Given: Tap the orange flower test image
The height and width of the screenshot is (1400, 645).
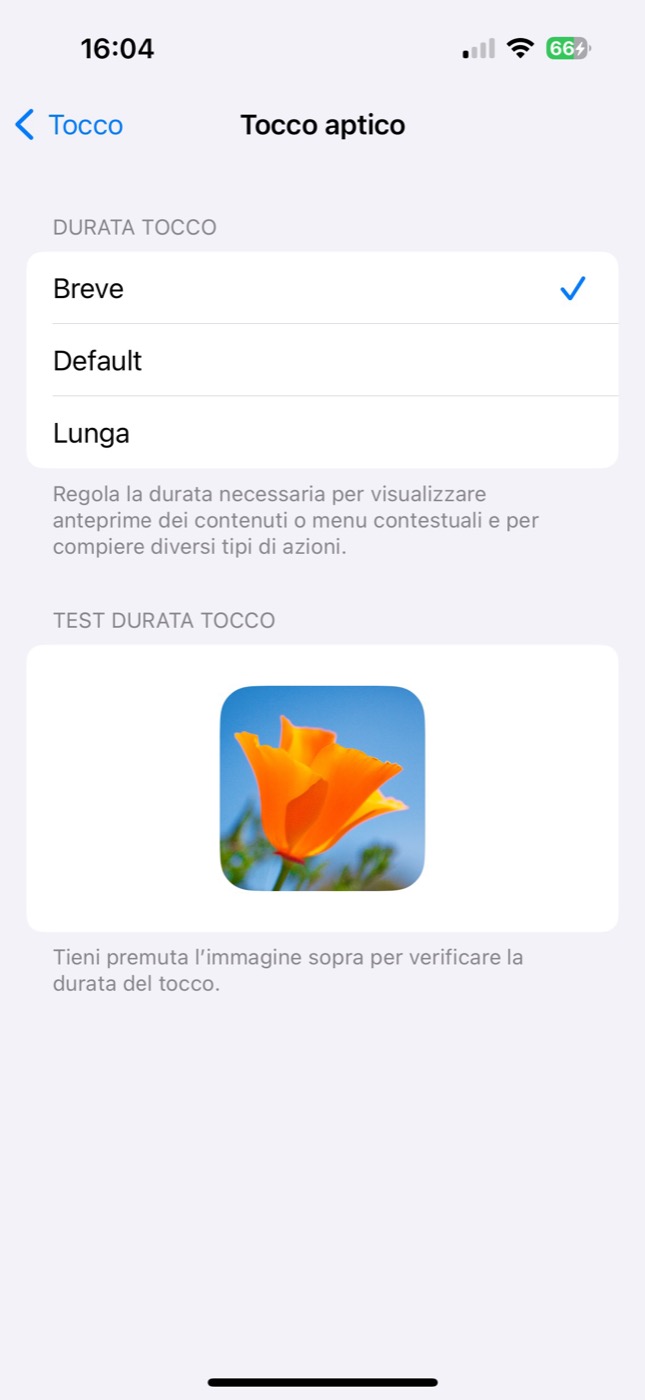Looking at the screenshot, I should (322, 788).
